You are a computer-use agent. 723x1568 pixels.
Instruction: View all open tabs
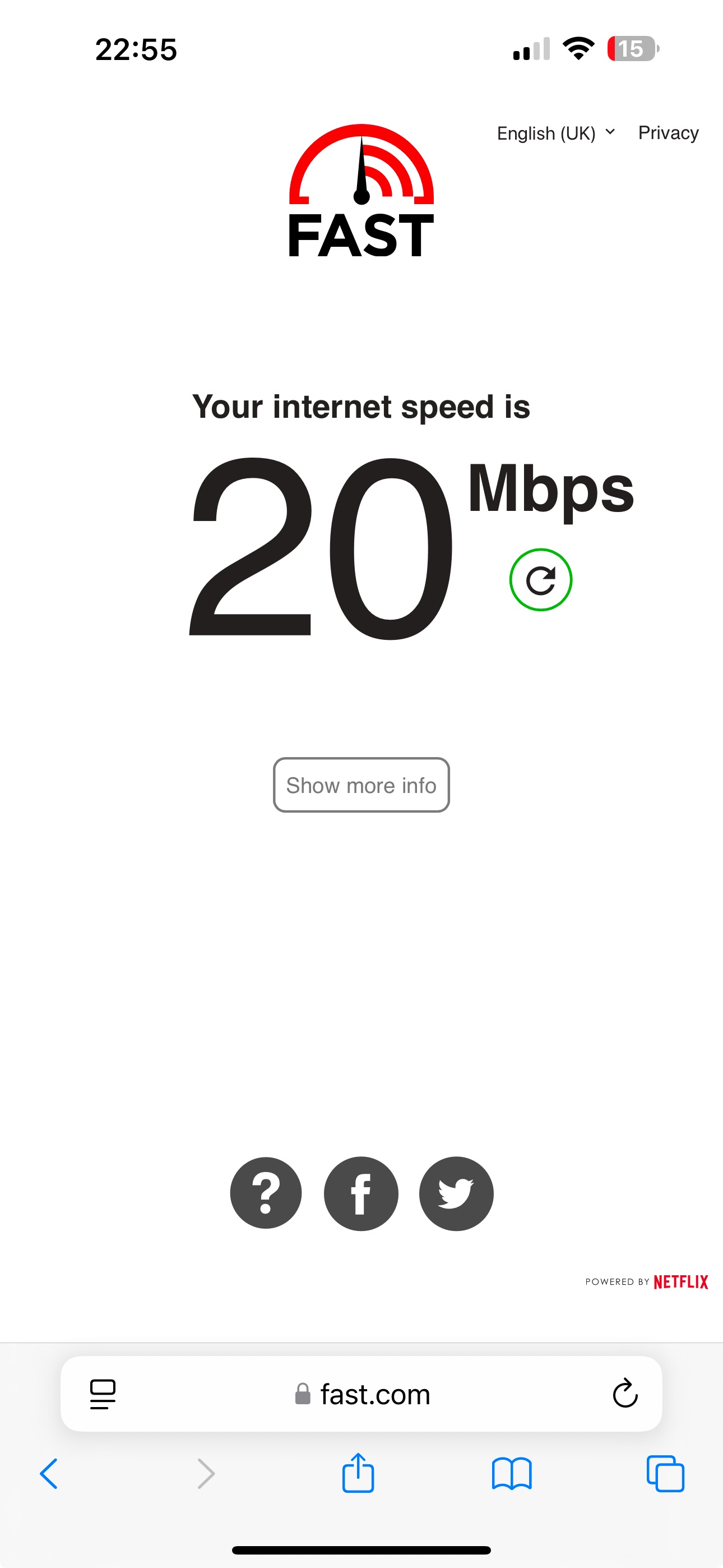click(665, 1474)
